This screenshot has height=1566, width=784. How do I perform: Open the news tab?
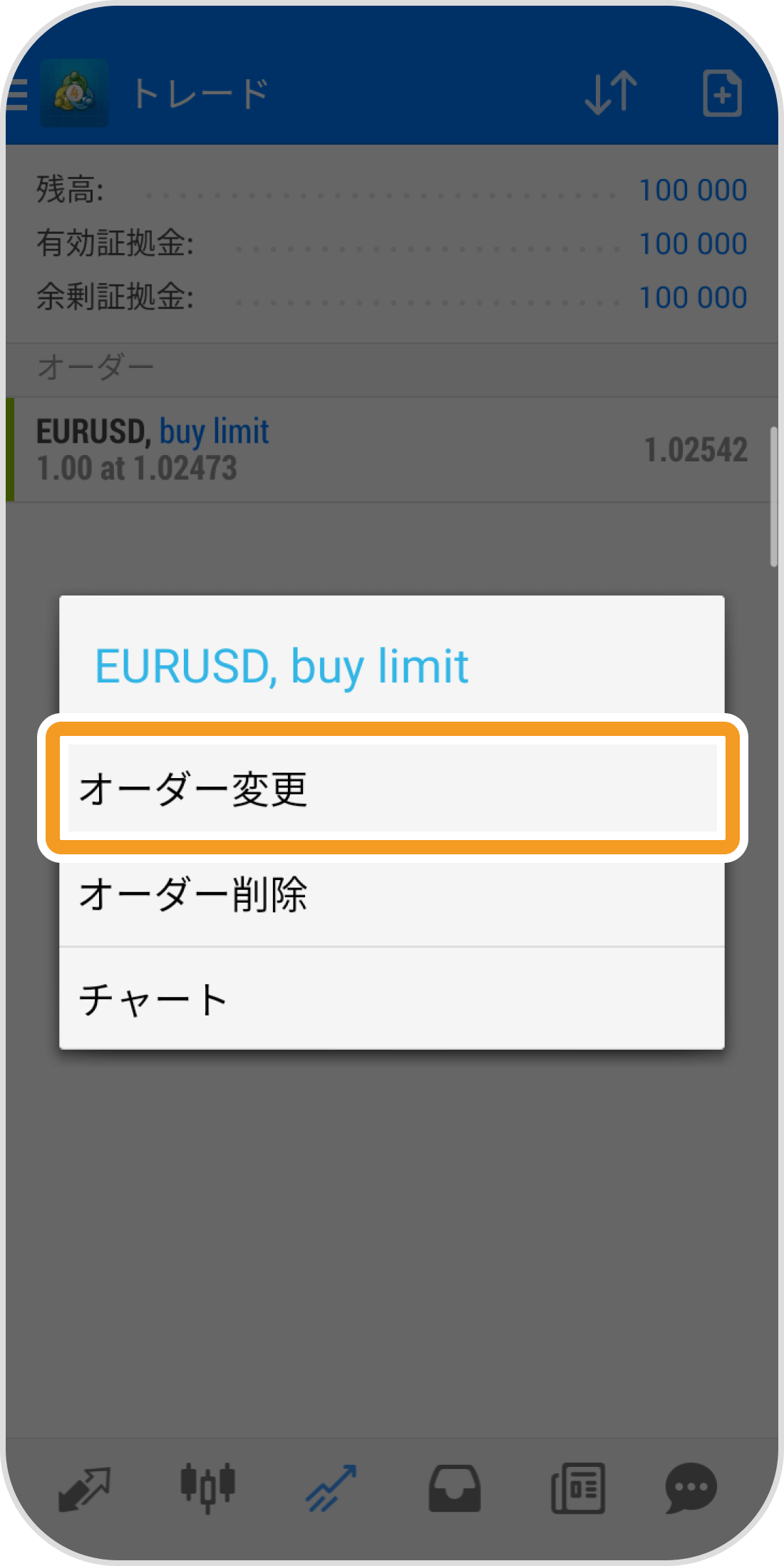[x=578, y=1489]
